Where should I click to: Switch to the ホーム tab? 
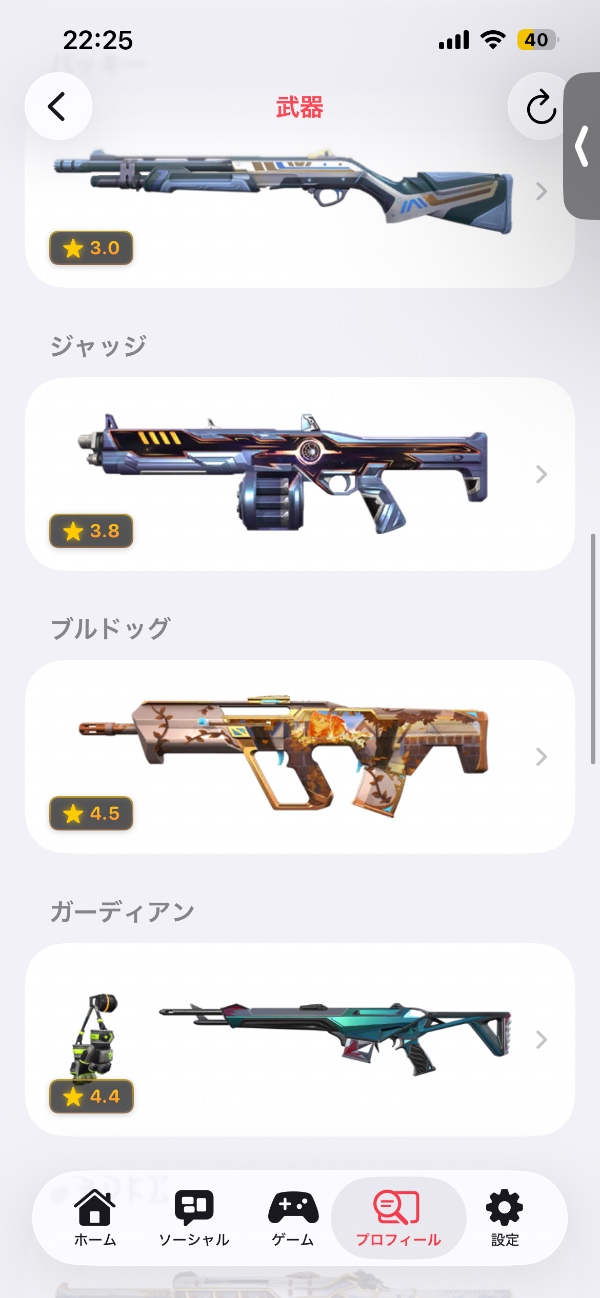(95, 1218)
